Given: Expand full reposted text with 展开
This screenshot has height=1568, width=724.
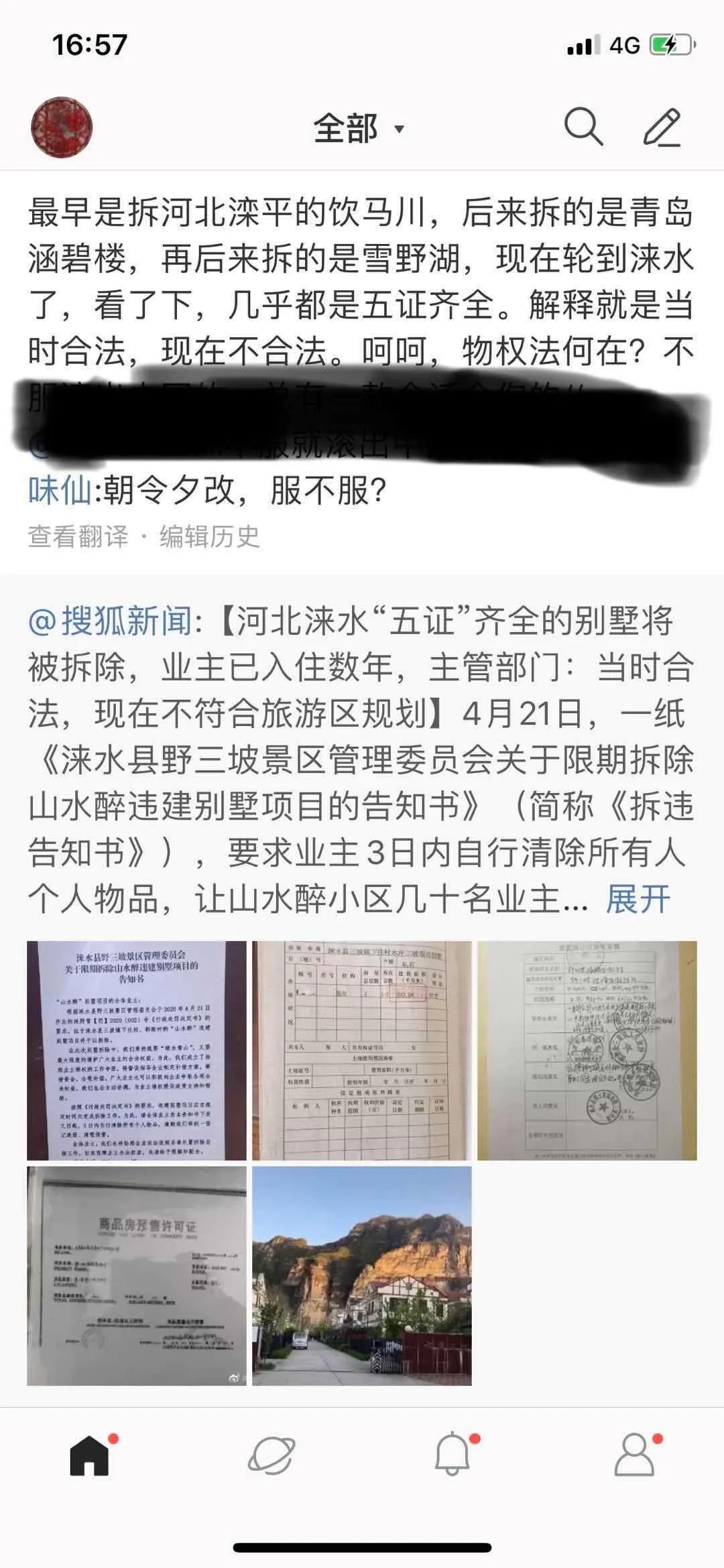Looking at the screenshot, I should tap(638, 899).
